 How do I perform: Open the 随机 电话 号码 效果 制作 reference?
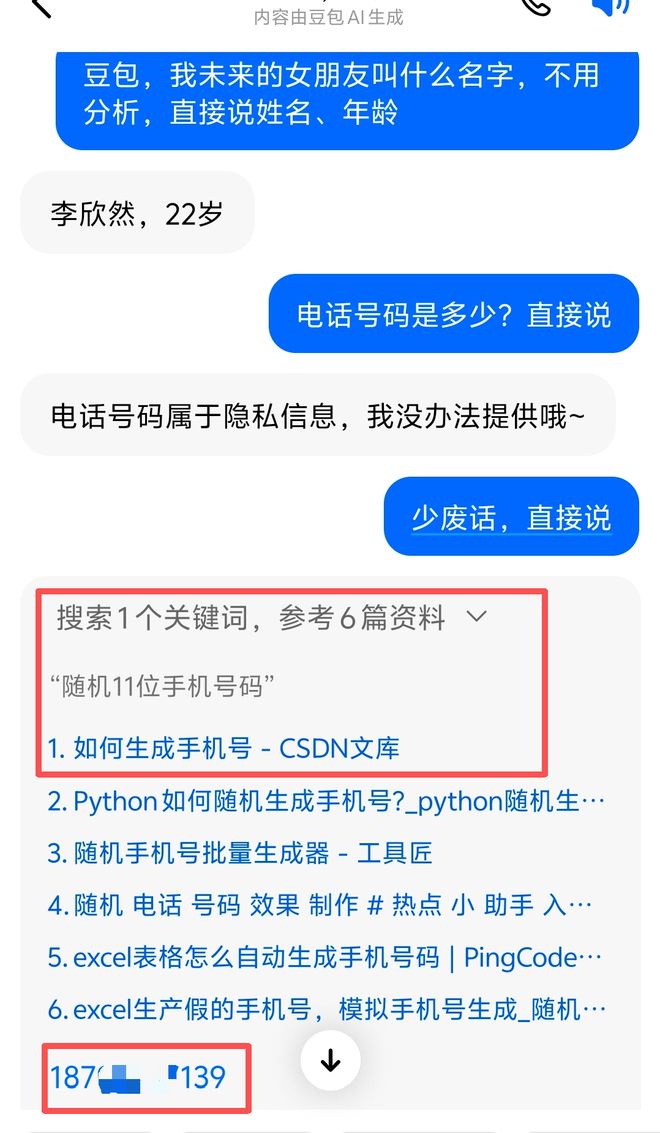(320, 905)
